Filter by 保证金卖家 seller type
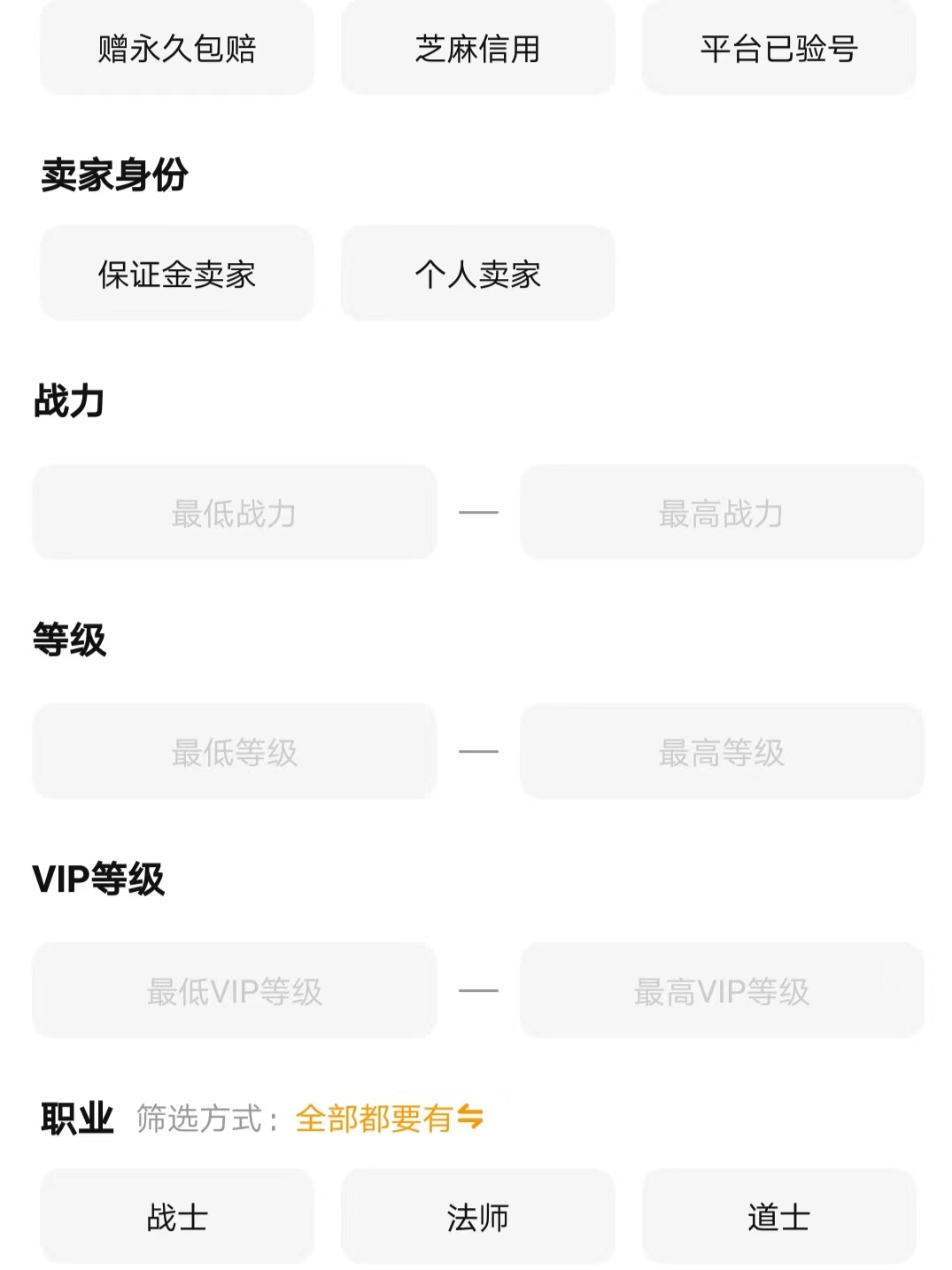The image size is (952, 1270). tap(177, 275)
